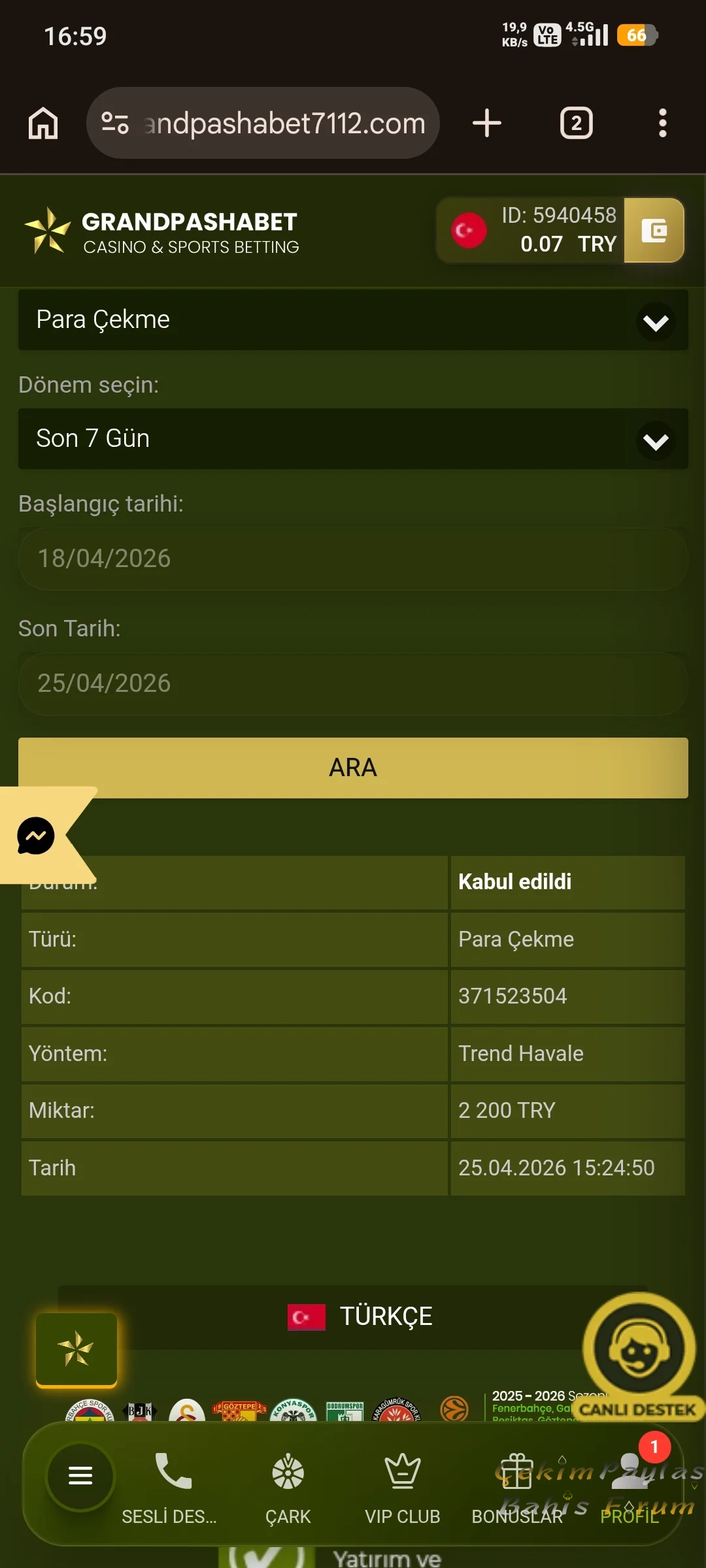Screen dimensions: 706x1568
Task: Switch tabs using the browser tab counter
Action: tap(575, 123)
